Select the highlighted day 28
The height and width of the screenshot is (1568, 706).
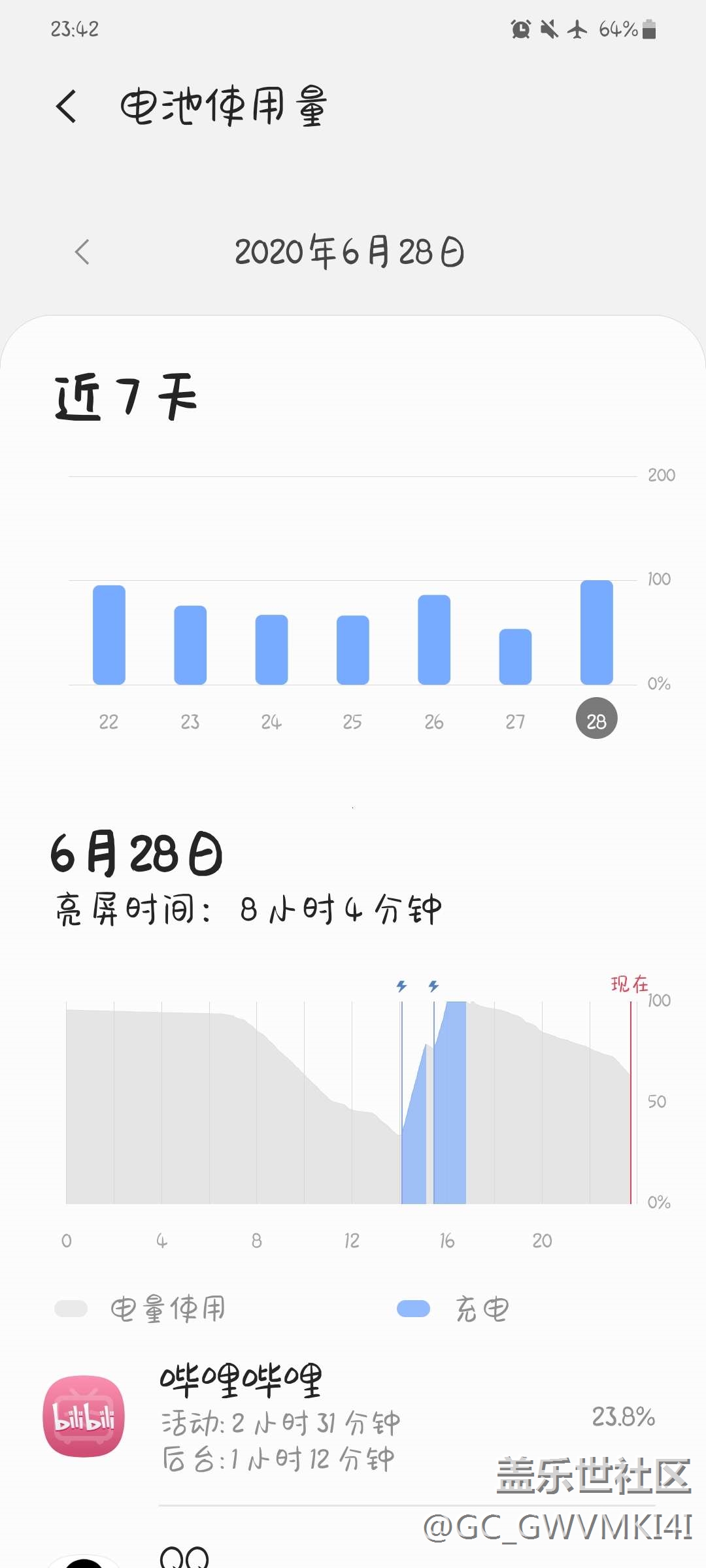[596, 719]
